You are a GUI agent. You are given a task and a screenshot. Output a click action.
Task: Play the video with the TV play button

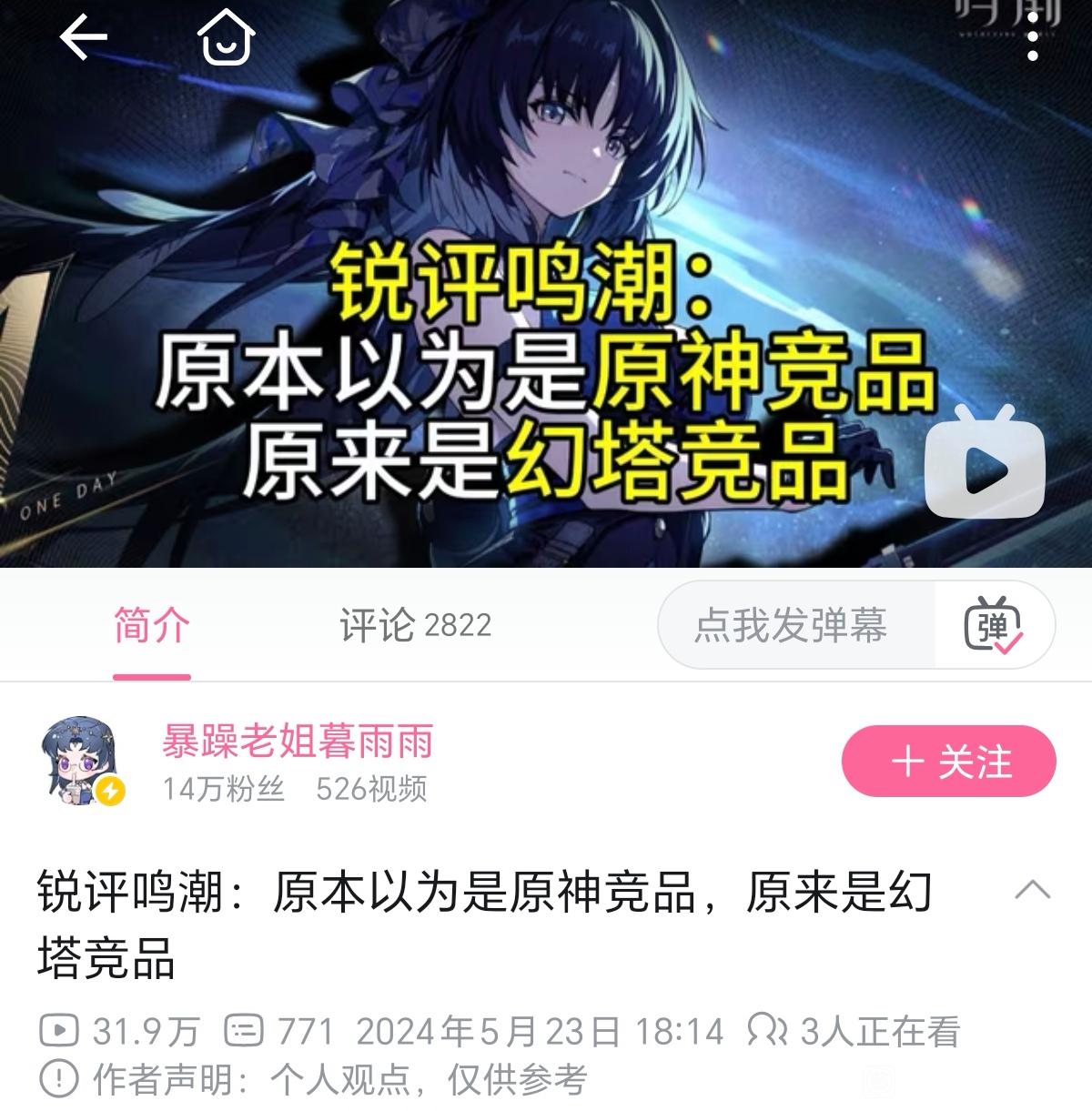click(x=985, y=462)
